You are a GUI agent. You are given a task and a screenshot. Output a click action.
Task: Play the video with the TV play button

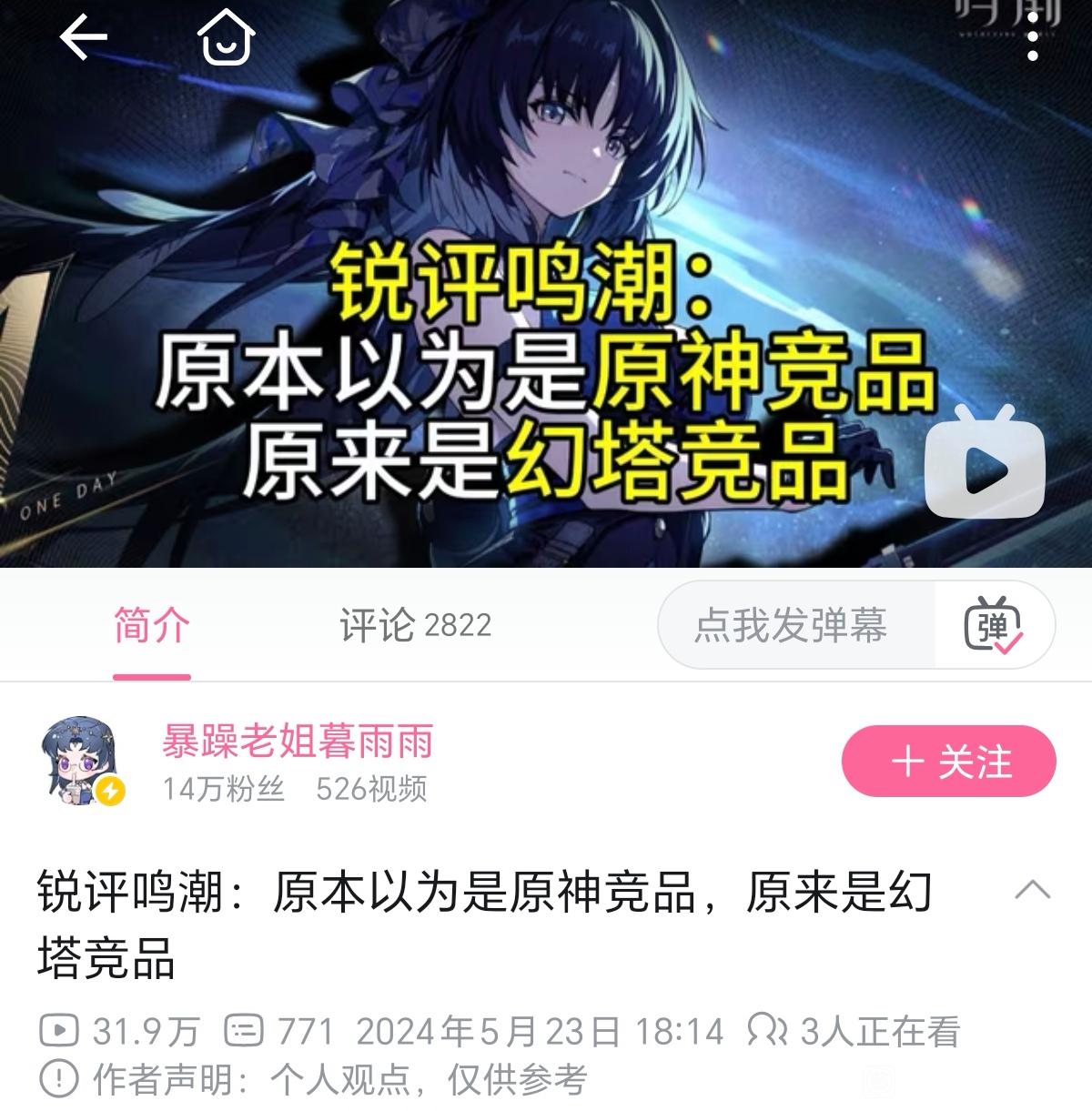click(x=985, y=462)
